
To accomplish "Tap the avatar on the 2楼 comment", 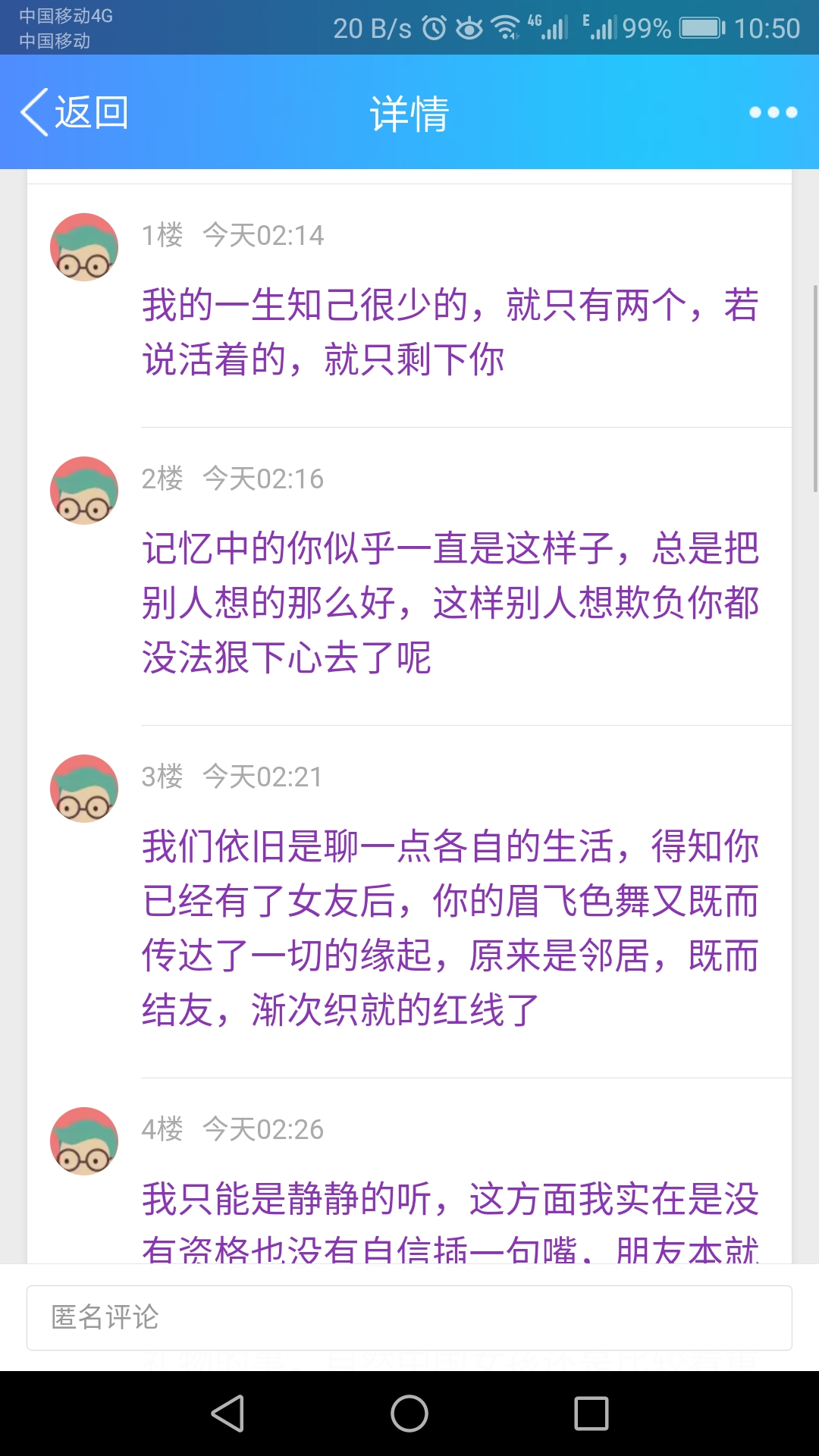I will click(84, 491).
